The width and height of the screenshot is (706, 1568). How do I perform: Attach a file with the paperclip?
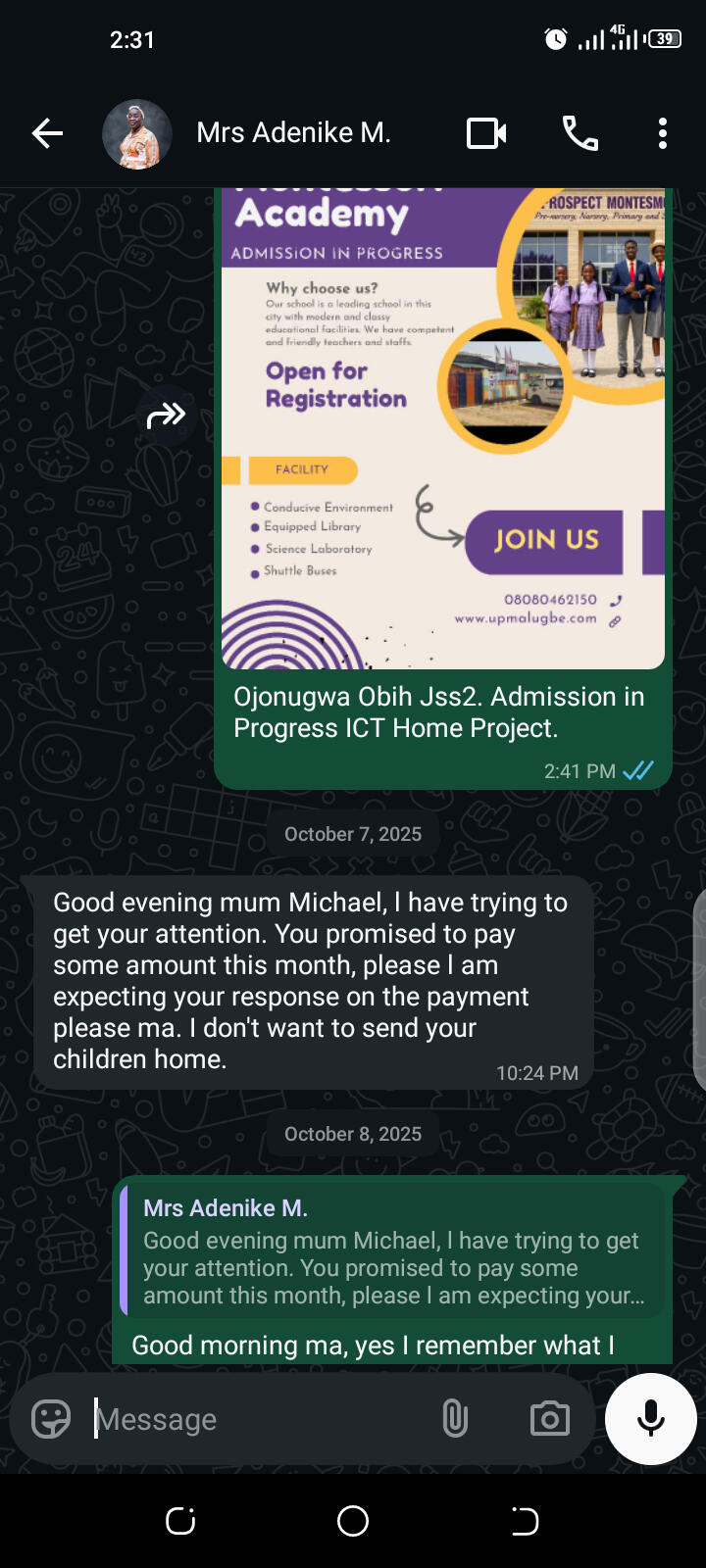[454, 1418]
